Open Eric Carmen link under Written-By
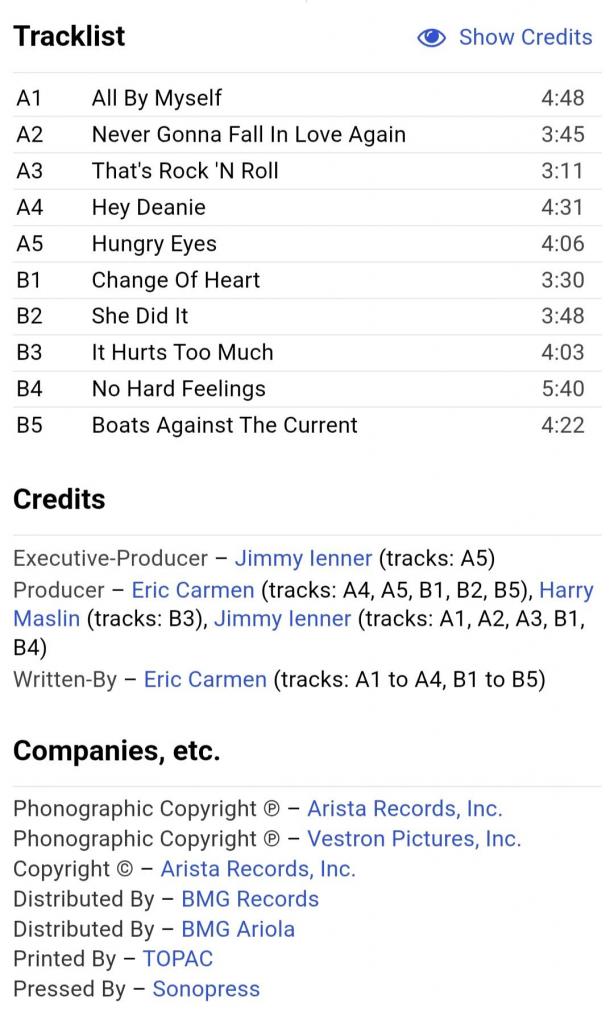614x1024 pixels. (205, 680)
